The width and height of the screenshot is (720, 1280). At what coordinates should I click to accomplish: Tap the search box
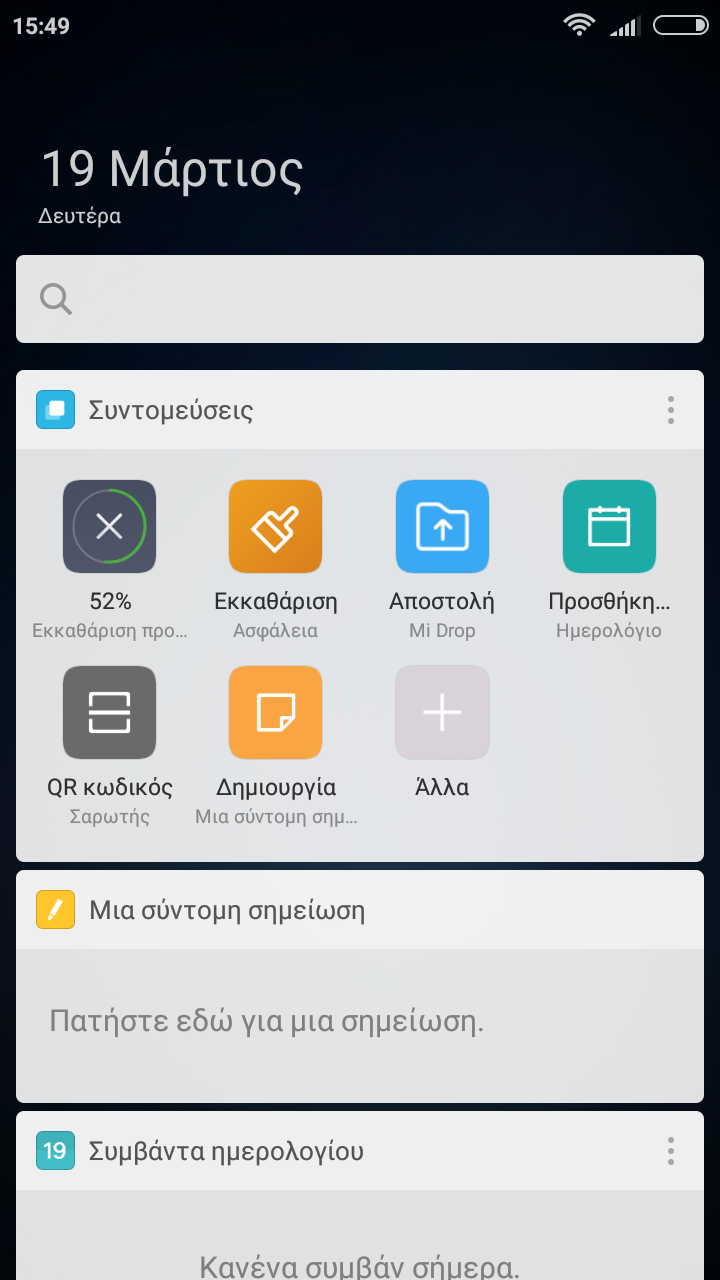(360, 299)
